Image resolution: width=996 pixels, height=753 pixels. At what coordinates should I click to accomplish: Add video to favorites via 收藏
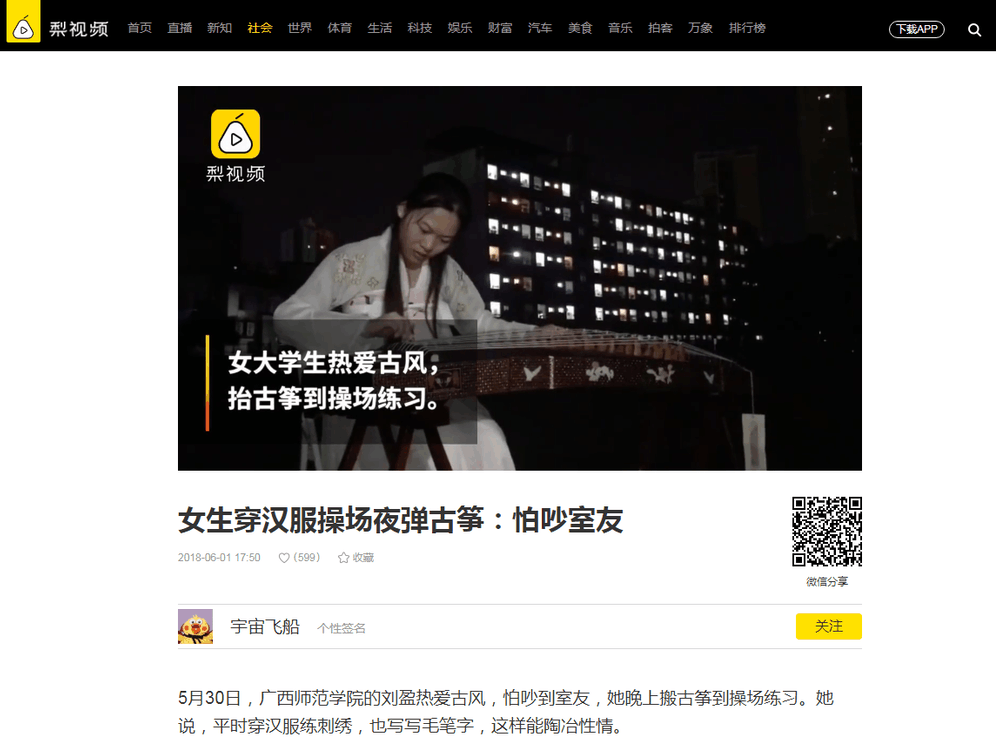pos(356,558)
